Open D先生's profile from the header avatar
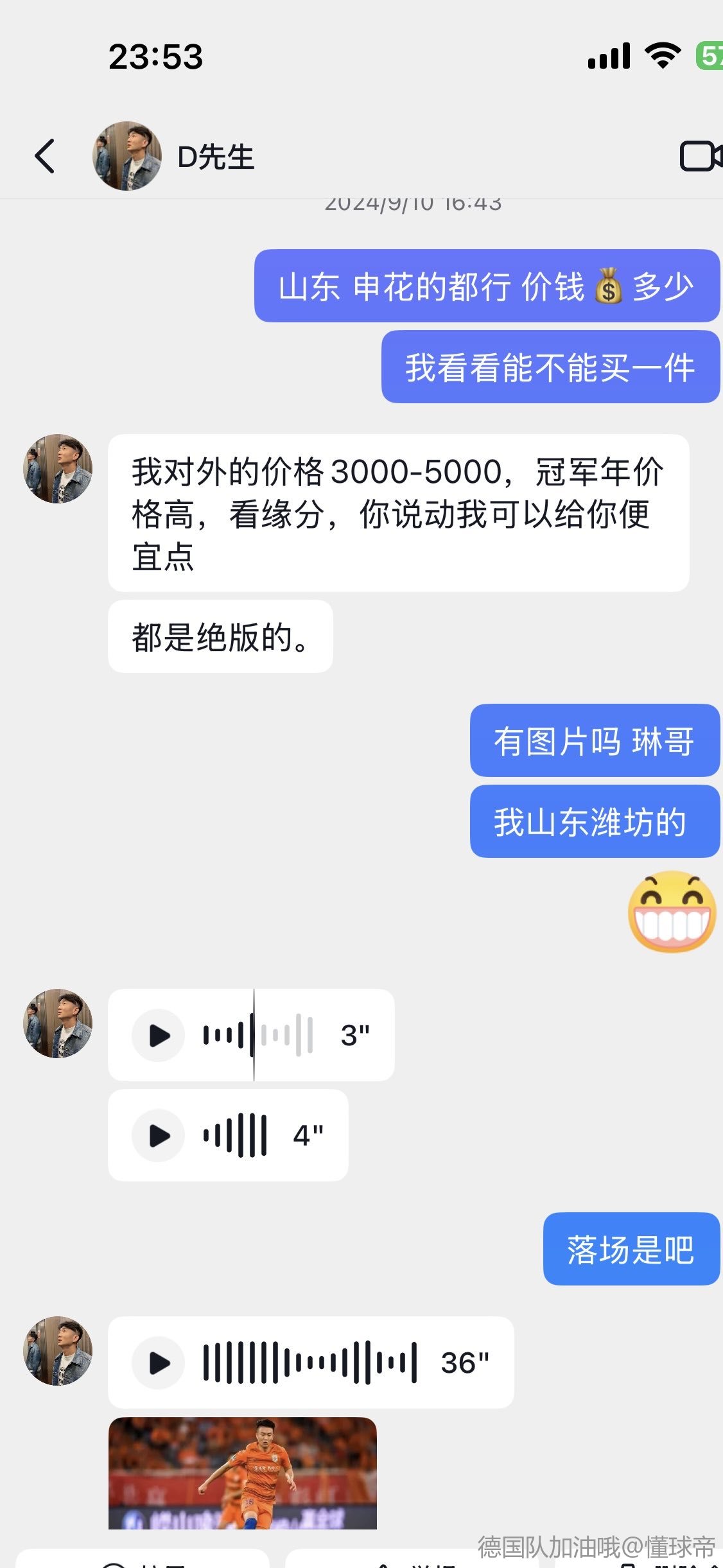Image resolution: width=723 pixels, height=1568 pixels. point(127,156)
